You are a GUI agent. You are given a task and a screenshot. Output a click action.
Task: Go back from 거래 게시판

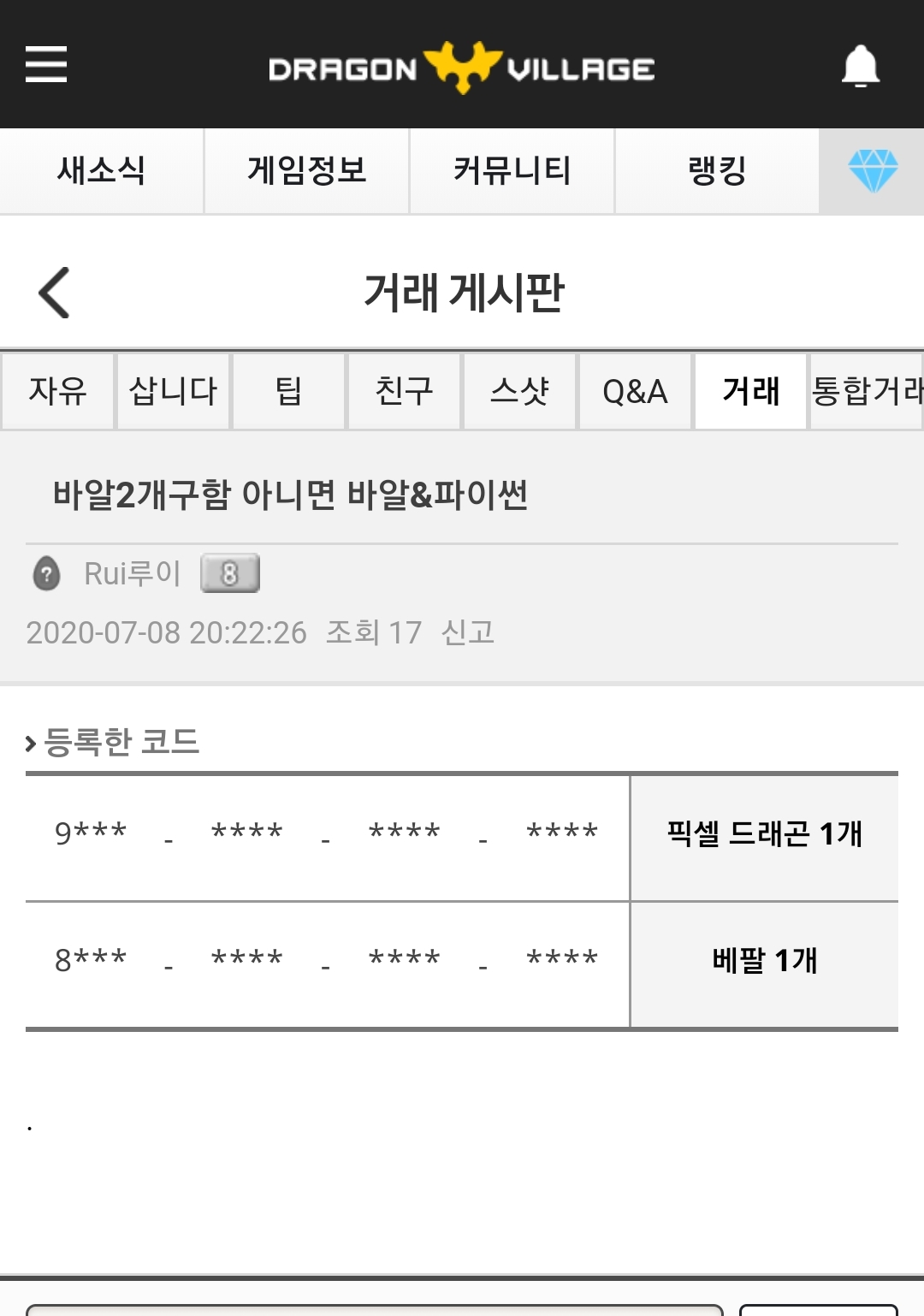click(54, 293)
